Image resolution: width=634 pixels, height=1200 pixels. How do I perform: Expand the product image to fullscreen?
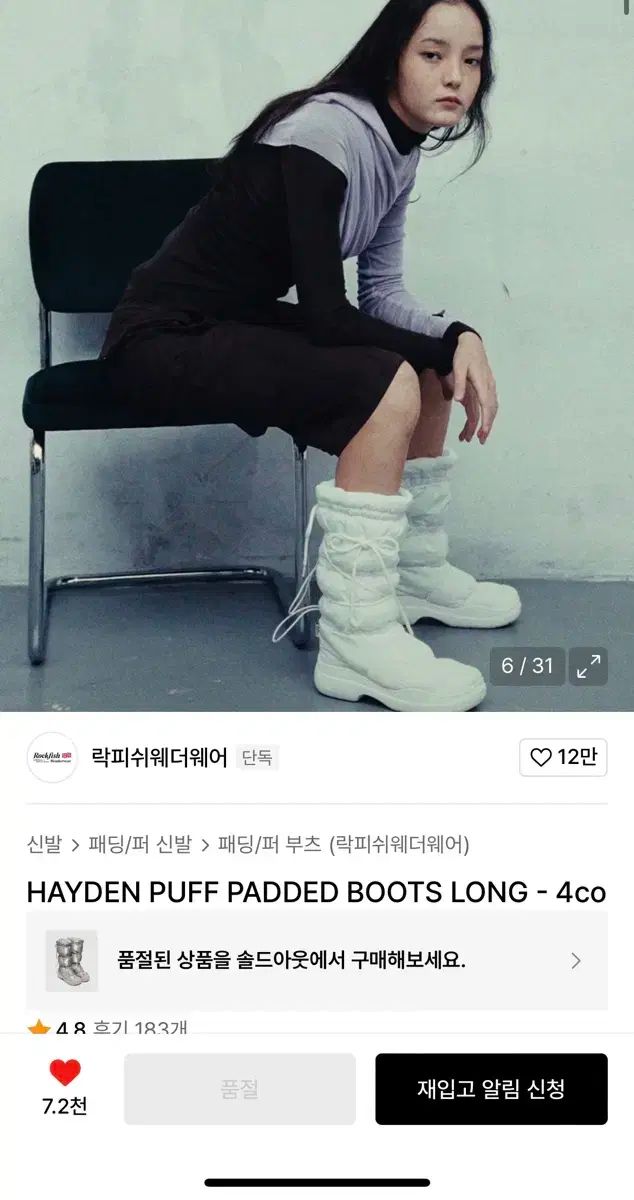588,666
